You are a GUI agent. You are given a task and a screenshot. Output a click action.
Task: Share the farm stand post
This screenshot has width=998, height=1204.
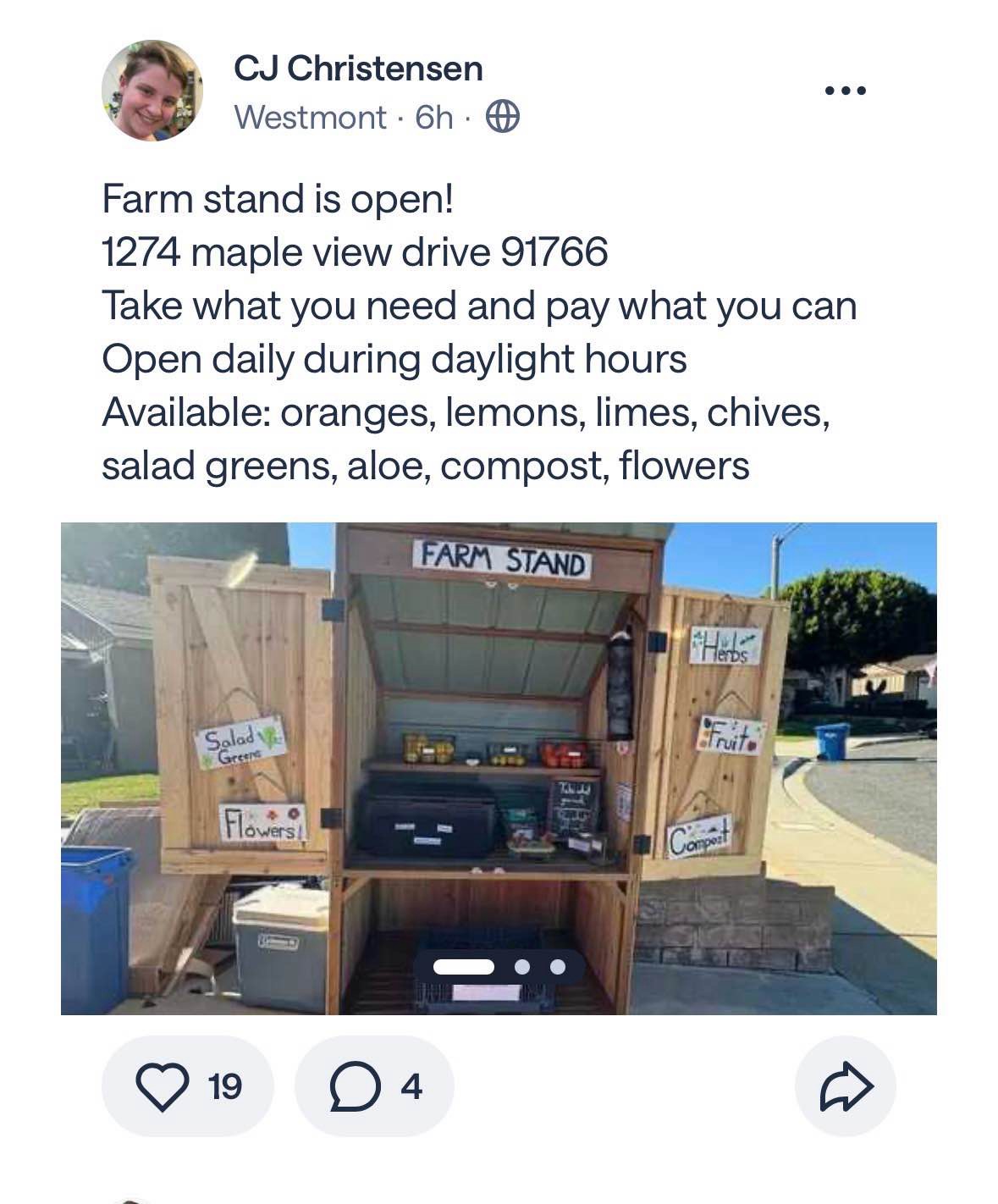pyautogui.click(x=845, y=1085)
